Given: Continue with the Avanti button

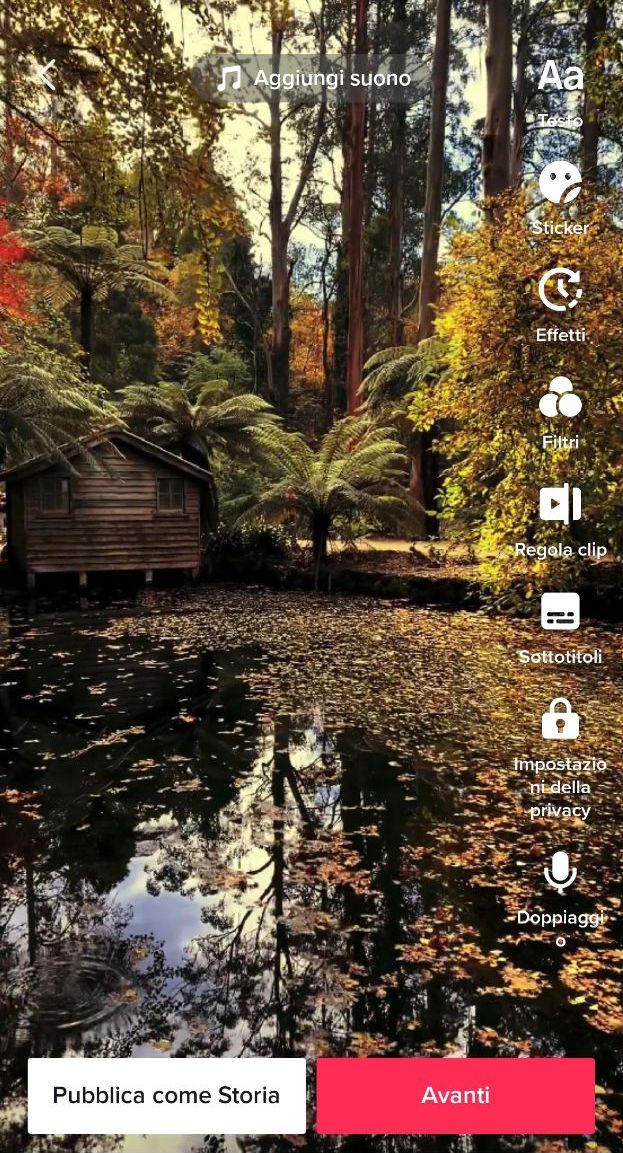Looking at the screenshot, I should tap(456, 1096).
